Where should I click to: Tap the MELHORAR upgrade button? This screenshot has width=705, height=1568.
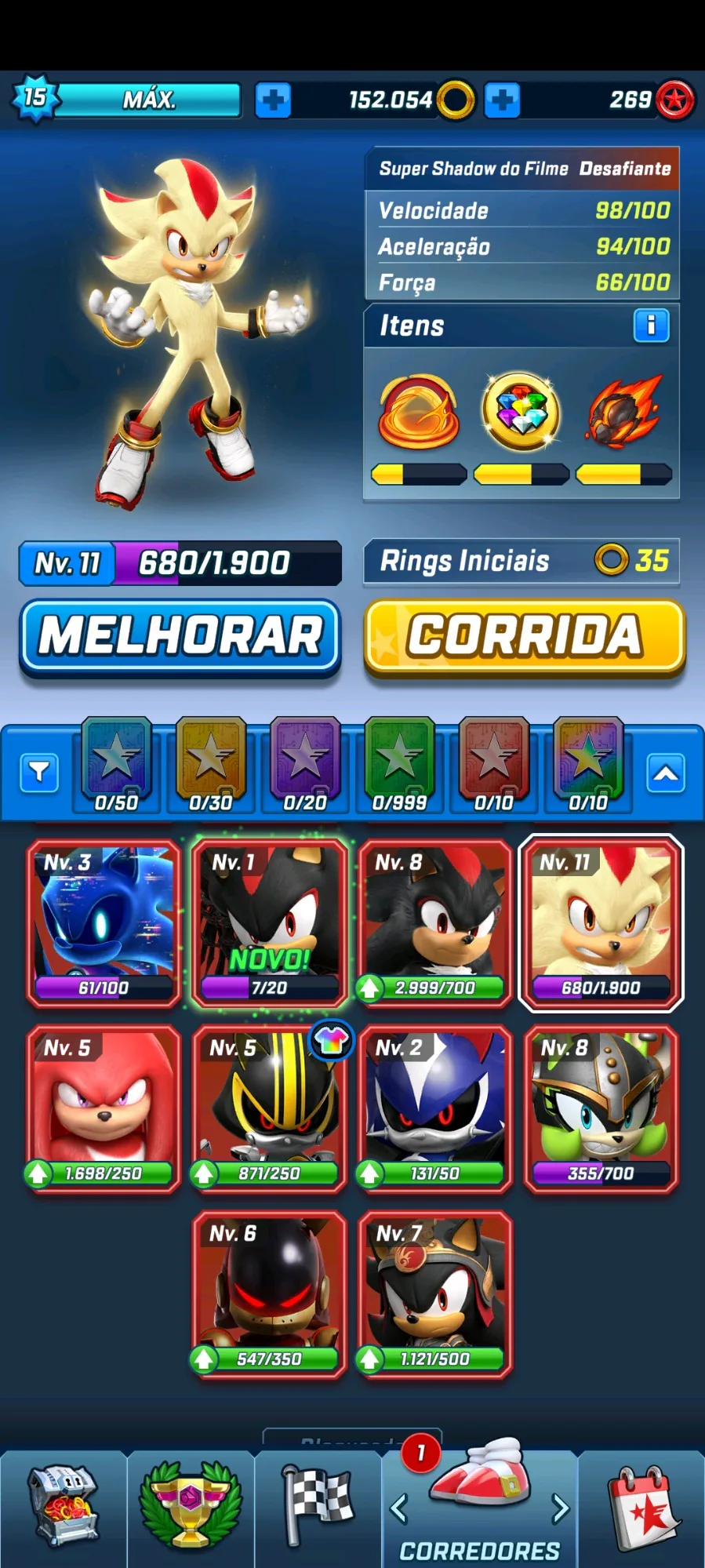(180, 636)
